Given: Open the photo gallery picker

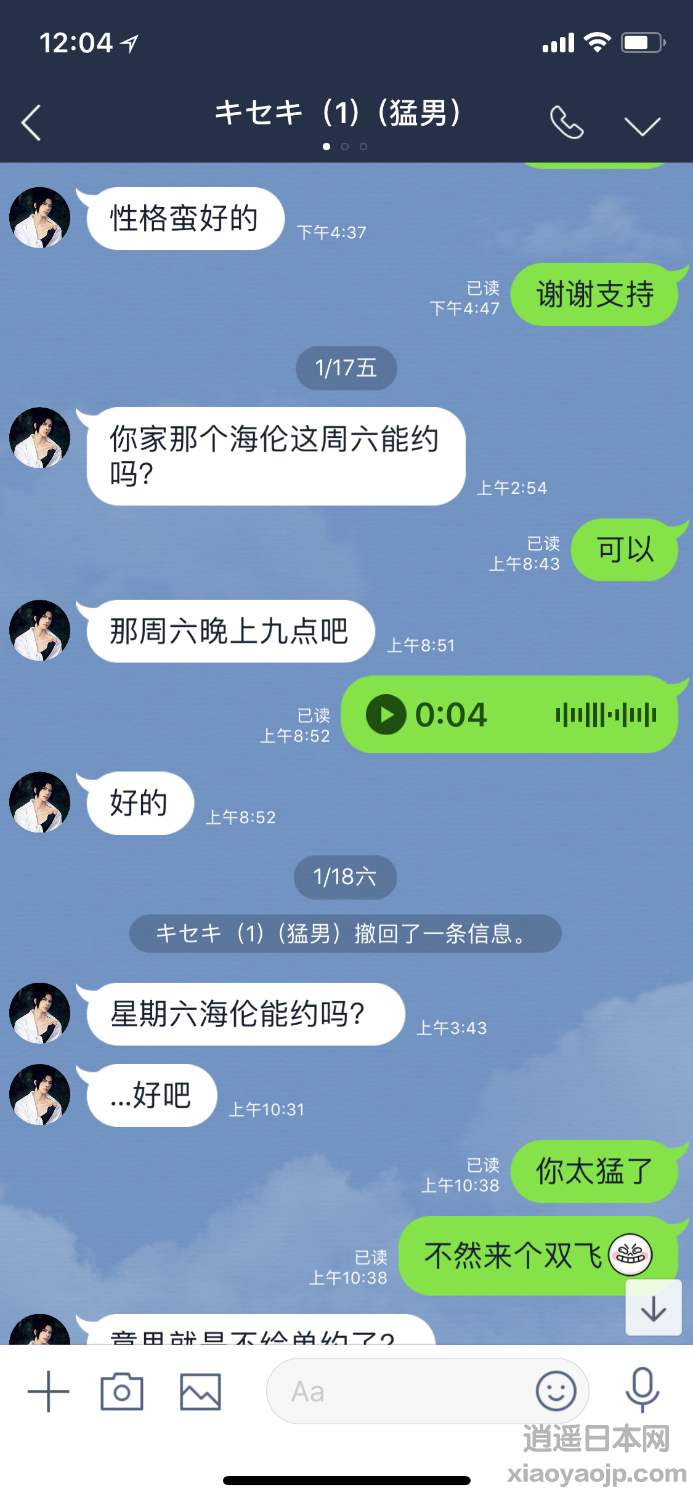Looking at the screenshot, I should (200, 1391).
